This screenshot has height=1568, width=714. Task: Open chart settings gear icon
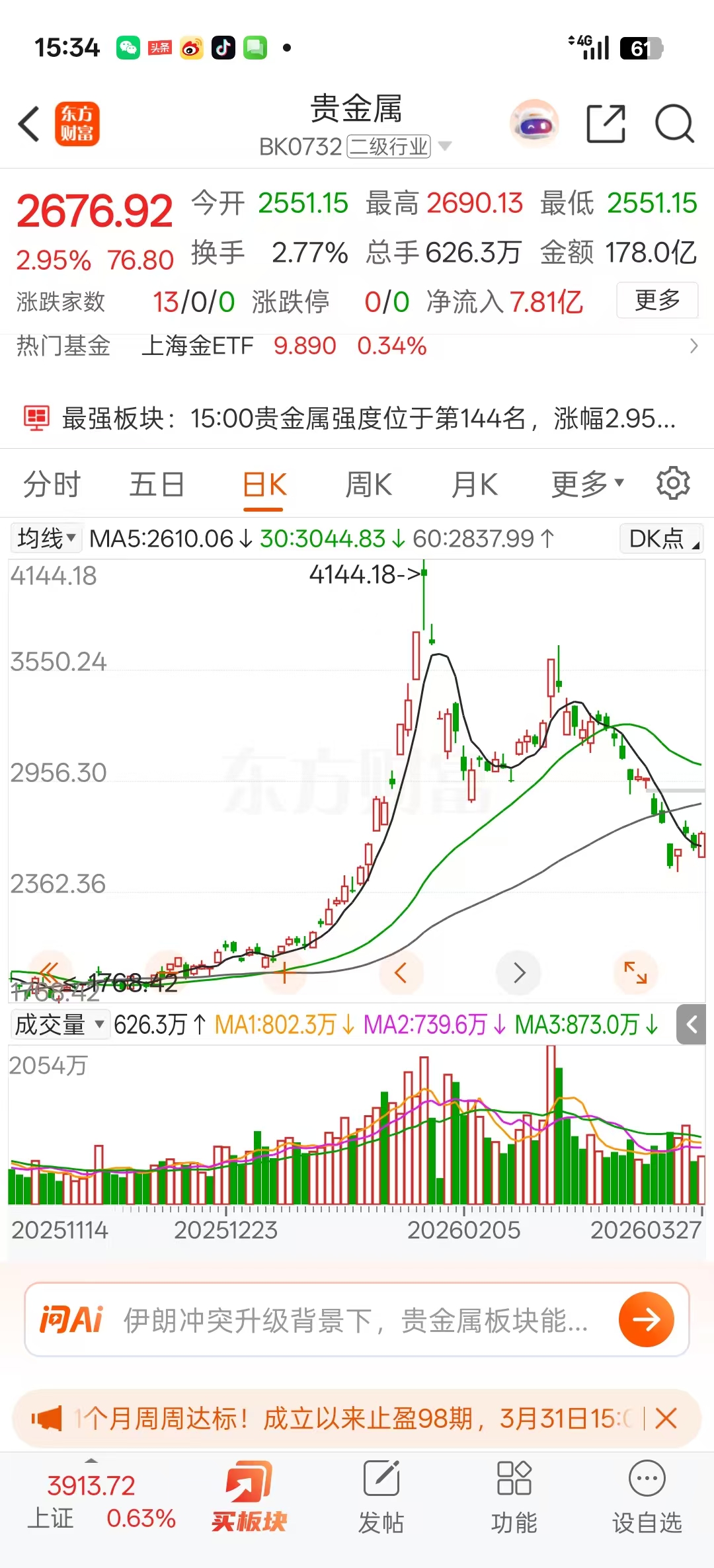673,483
